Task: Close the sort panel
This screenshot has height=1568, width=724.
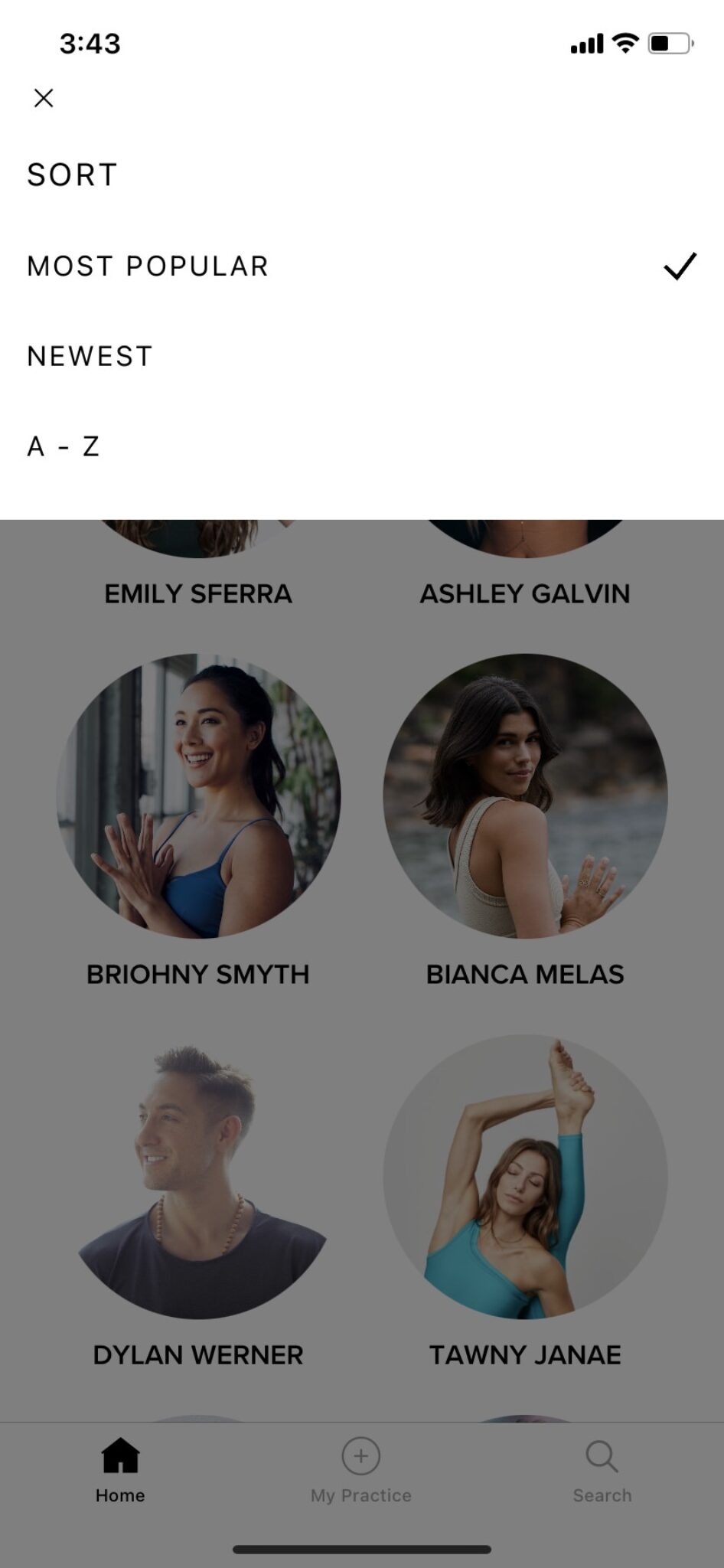Action: [44, 98]
